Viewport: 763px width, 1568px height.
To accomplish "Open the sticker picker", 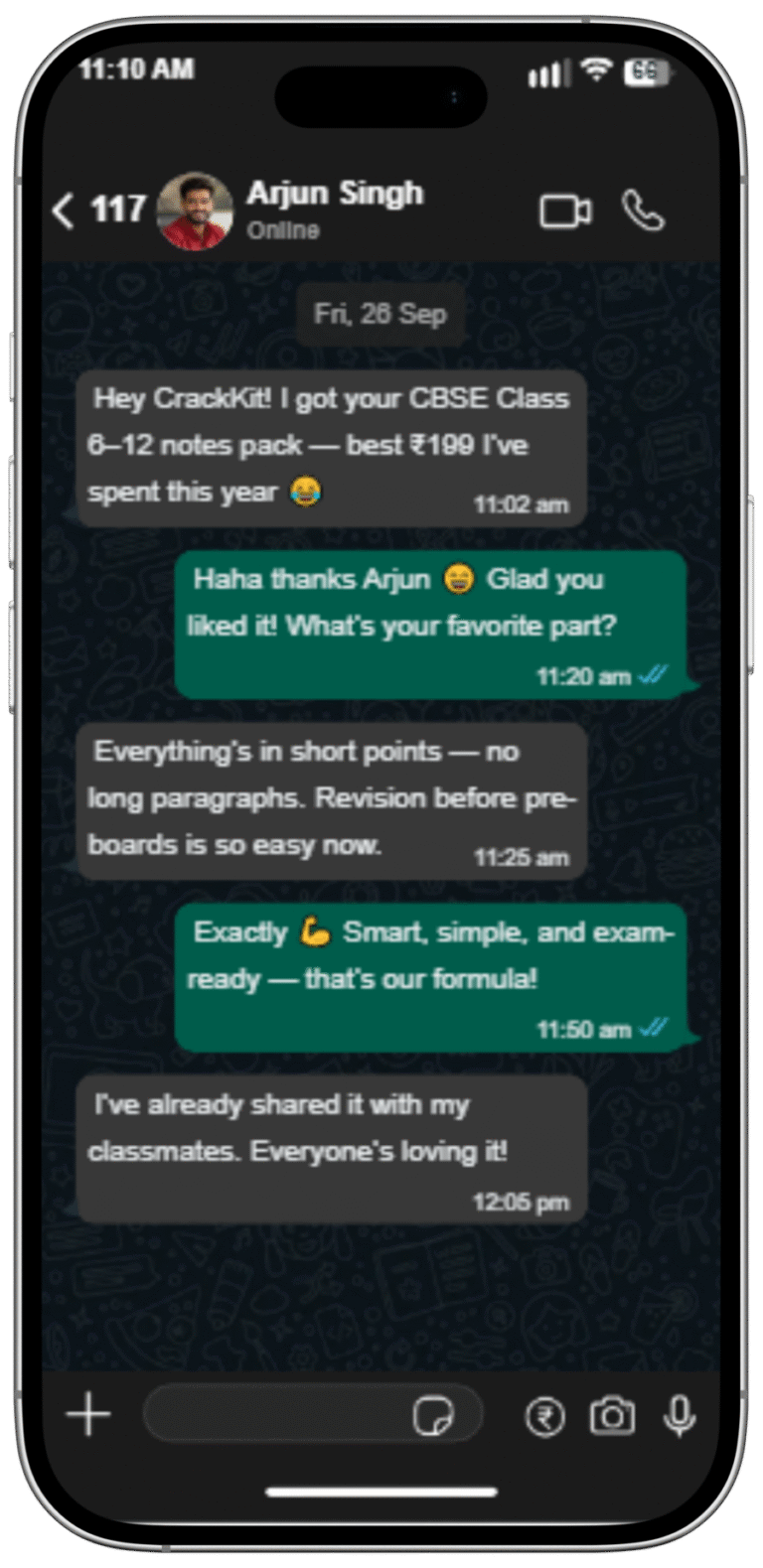I will 433,1416.
